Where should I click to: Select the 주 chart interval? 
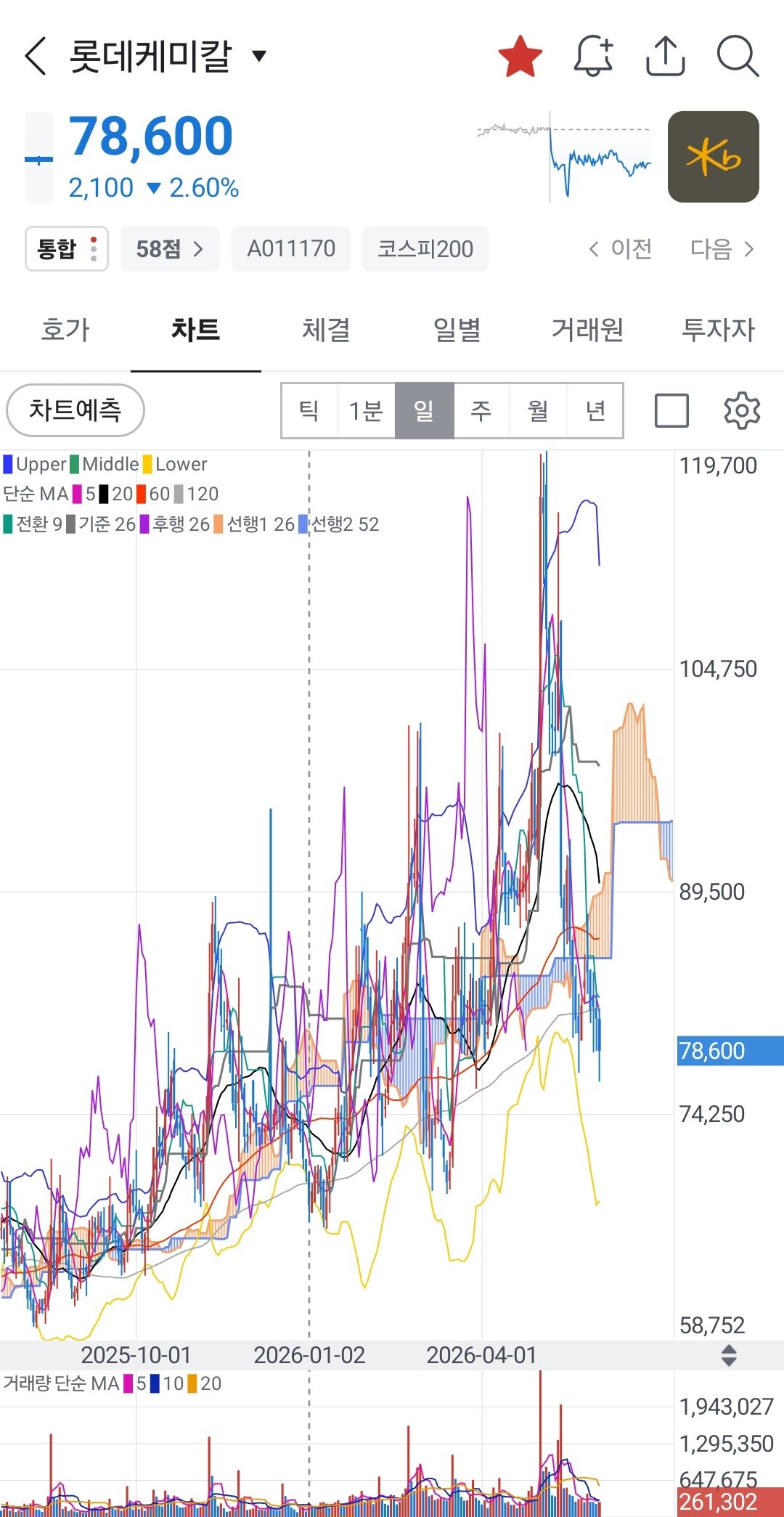(481, 411)
